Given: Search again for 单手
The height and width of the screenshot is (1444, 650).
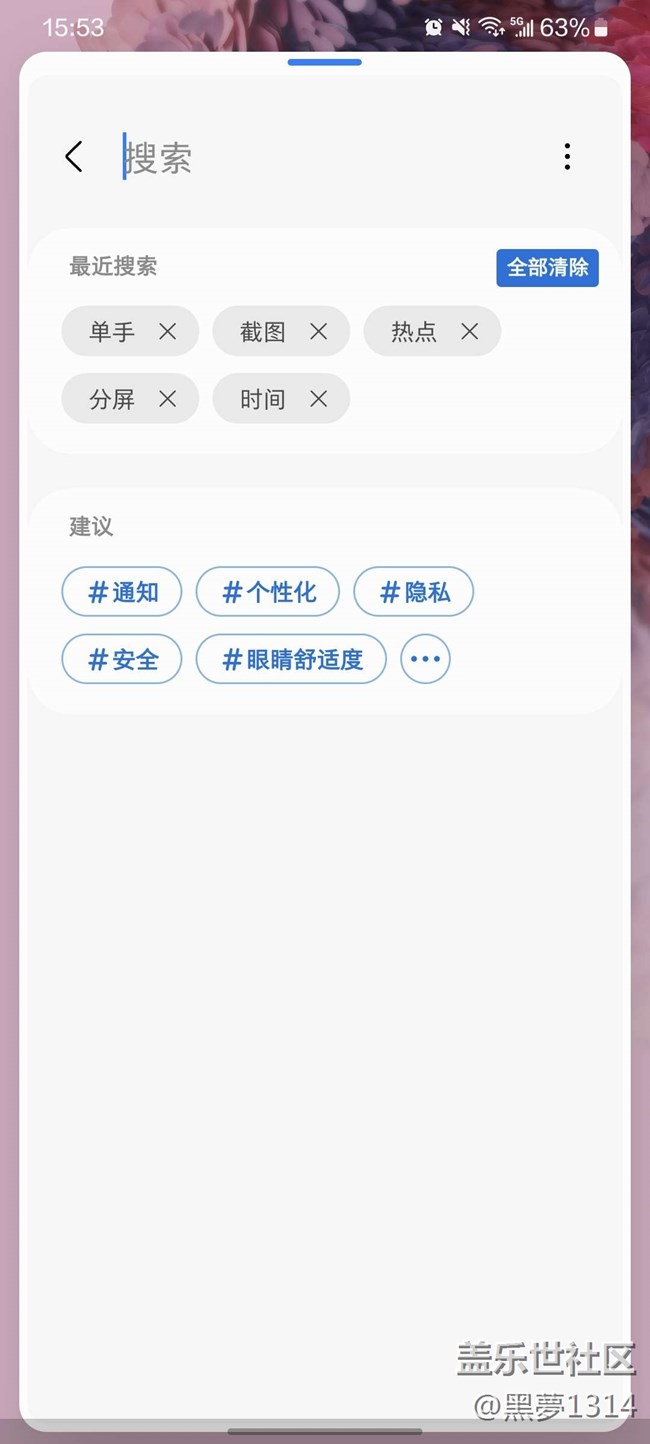Looking at the screenshot, I should [x=112, y=332].
